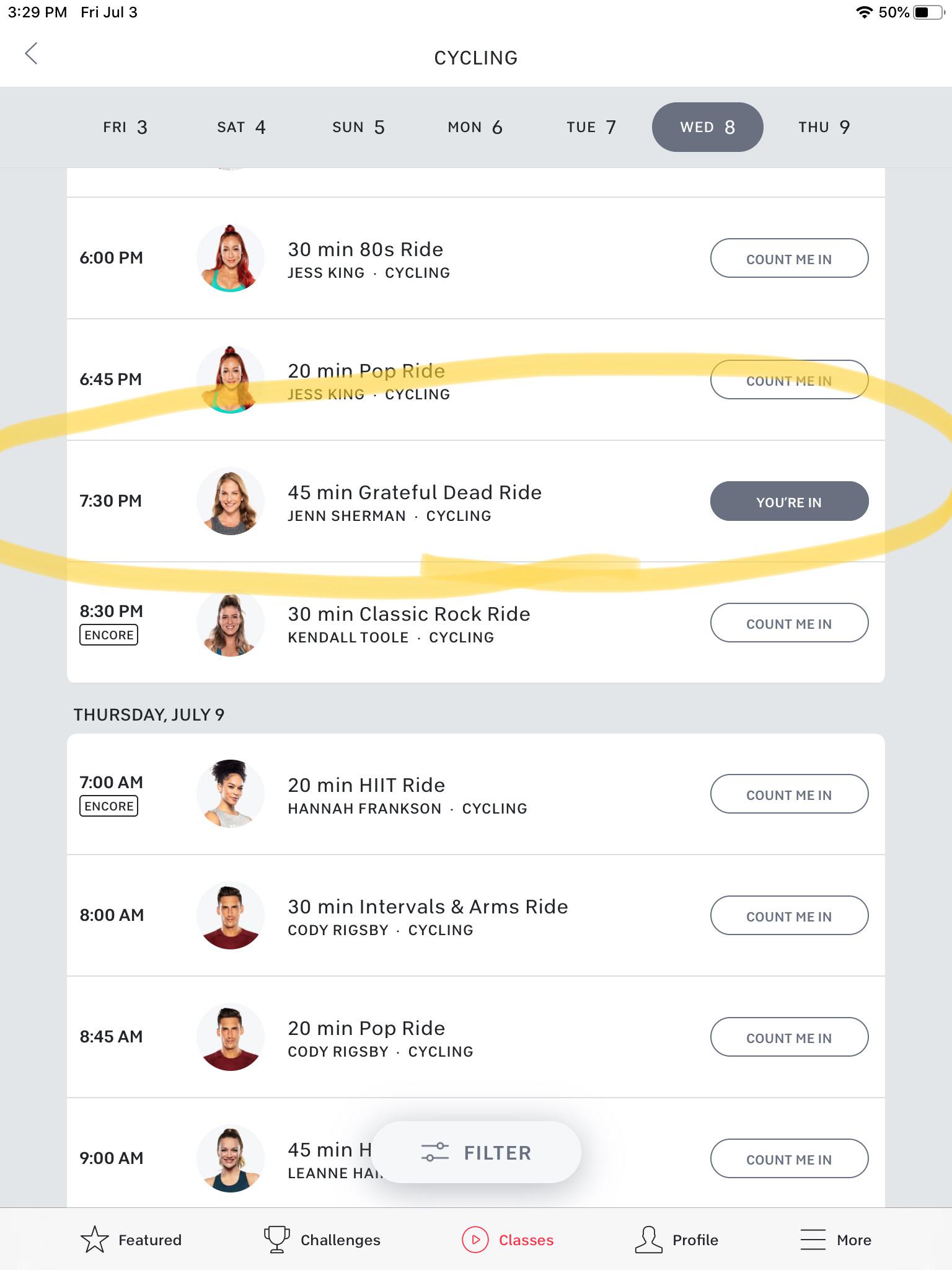The width and height of the screenshot is (952, 1270).
Task: Switch to SAT 4 schedule
Action: click(x=241, y=127)
